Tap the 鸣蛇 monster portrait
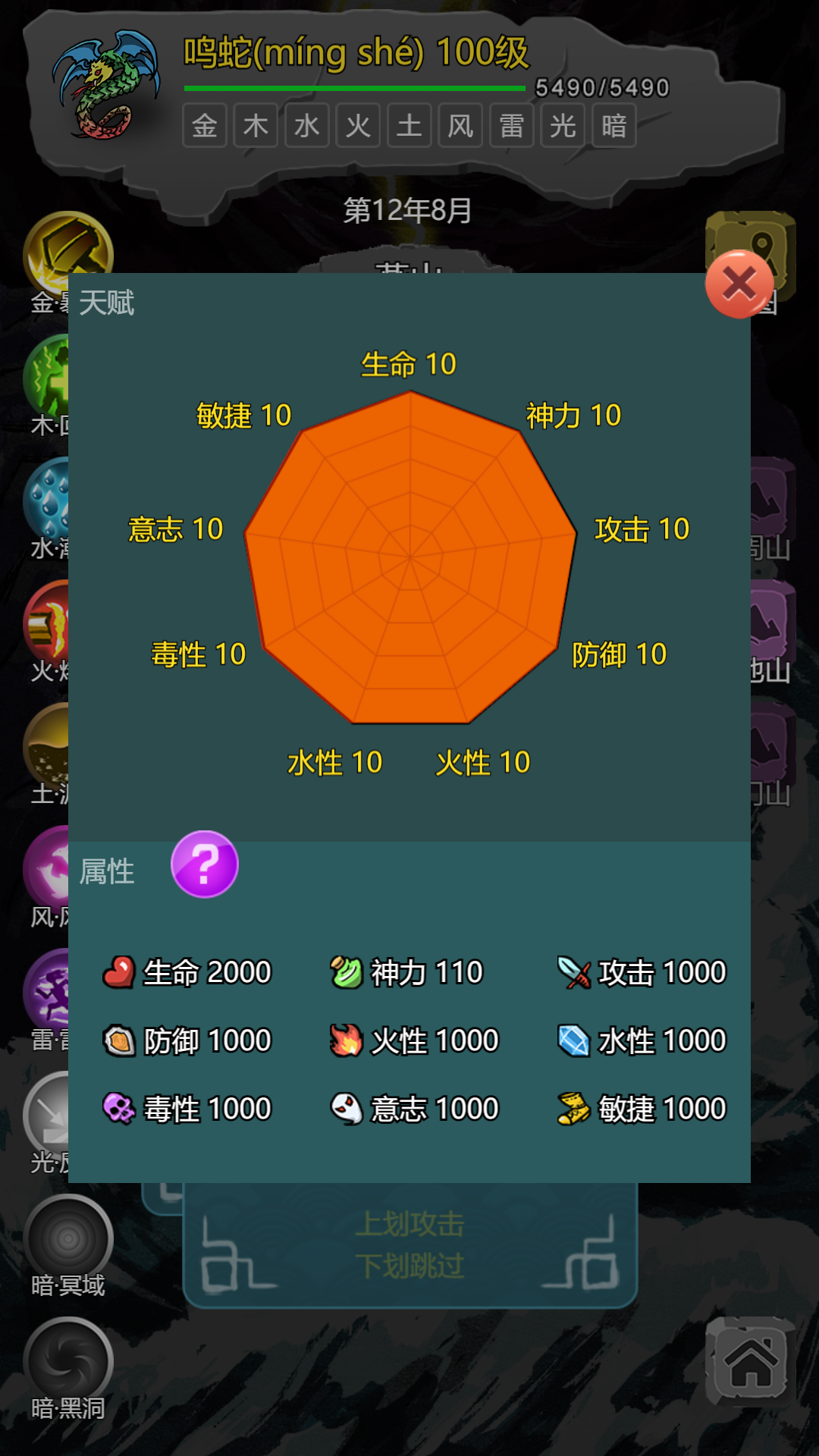This screenshot has width=819, height=1456. 105,85
